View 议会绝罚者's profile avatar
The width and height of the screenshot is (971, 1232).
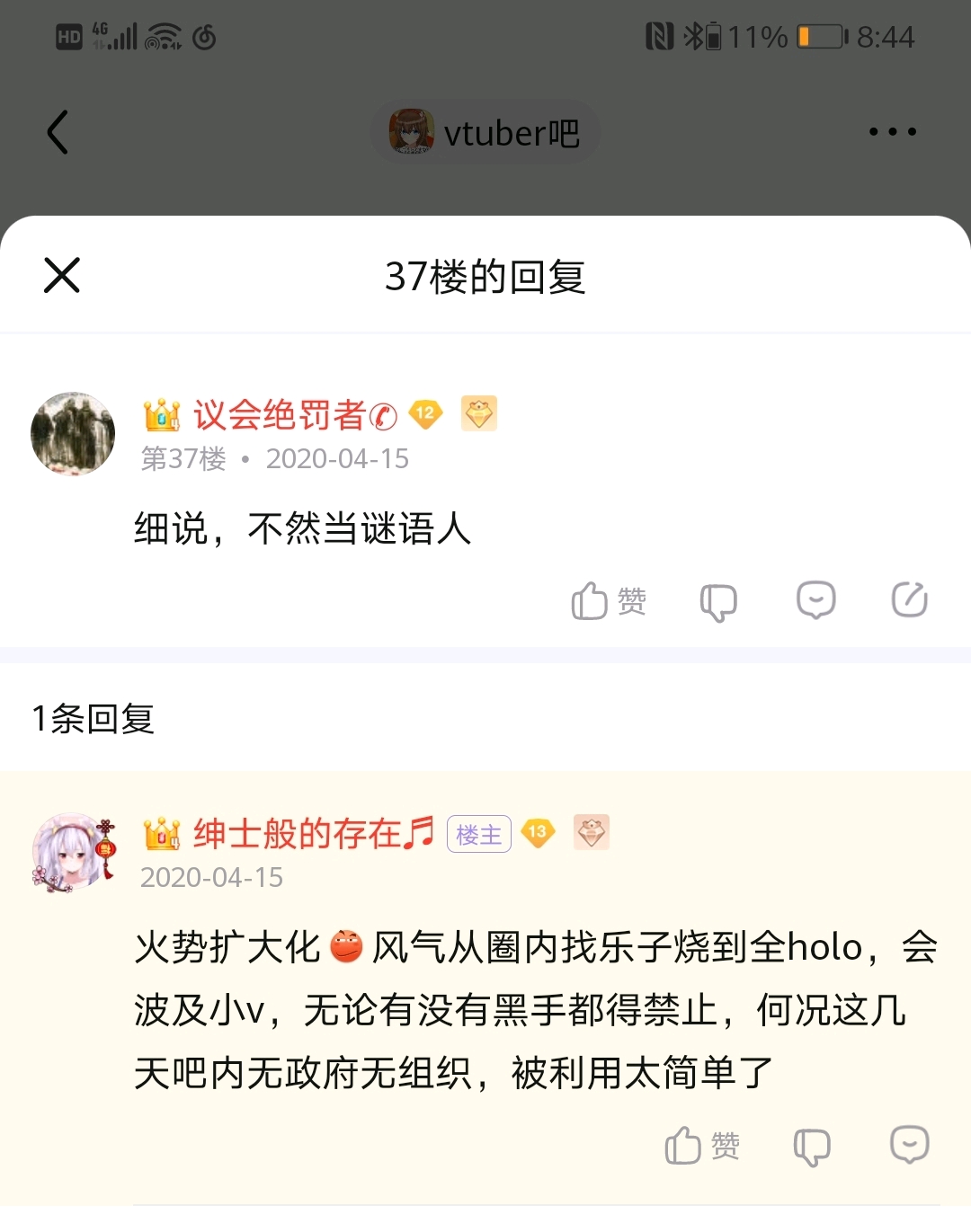(73, 434)
